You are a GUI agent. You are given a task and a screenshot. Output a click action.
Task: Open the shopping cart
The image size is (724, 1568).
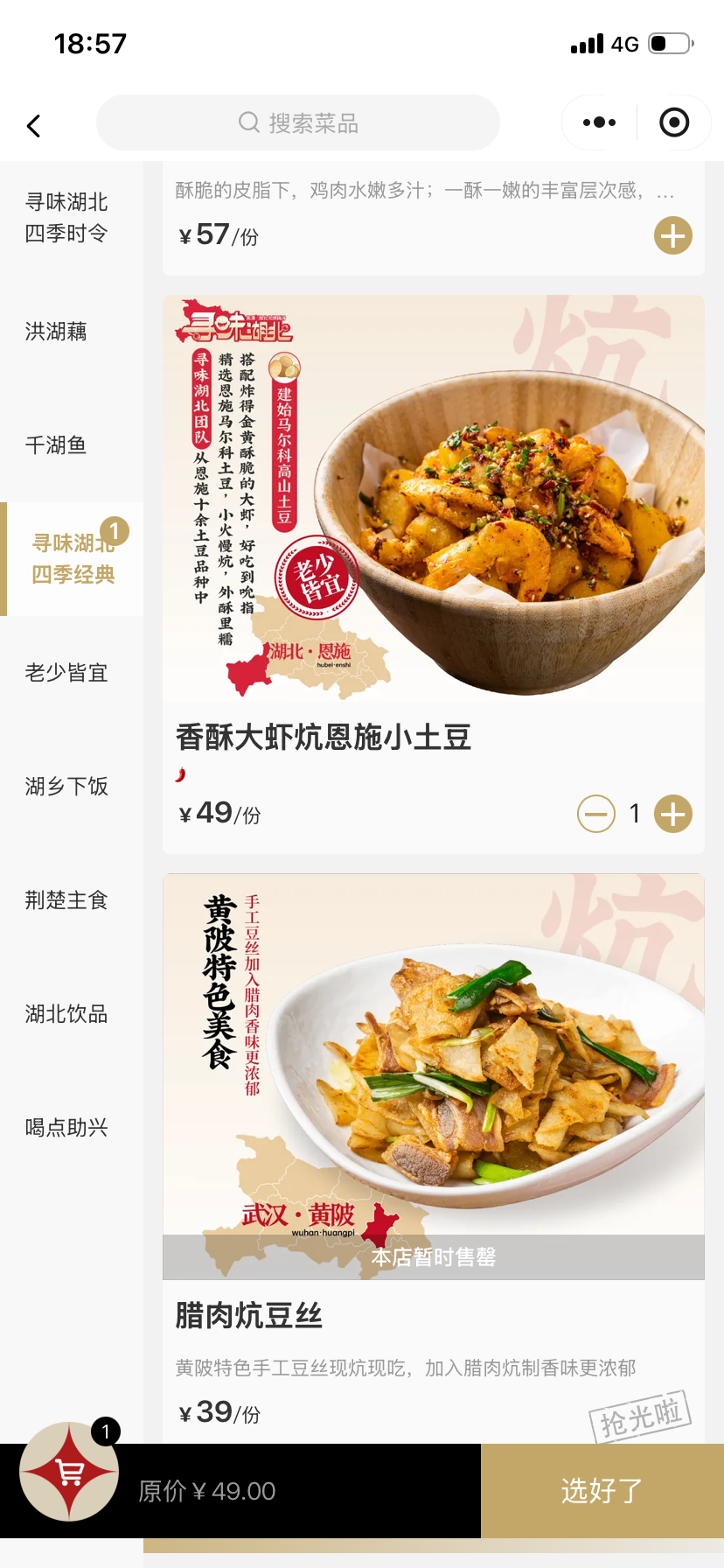tap(69, 1472)
